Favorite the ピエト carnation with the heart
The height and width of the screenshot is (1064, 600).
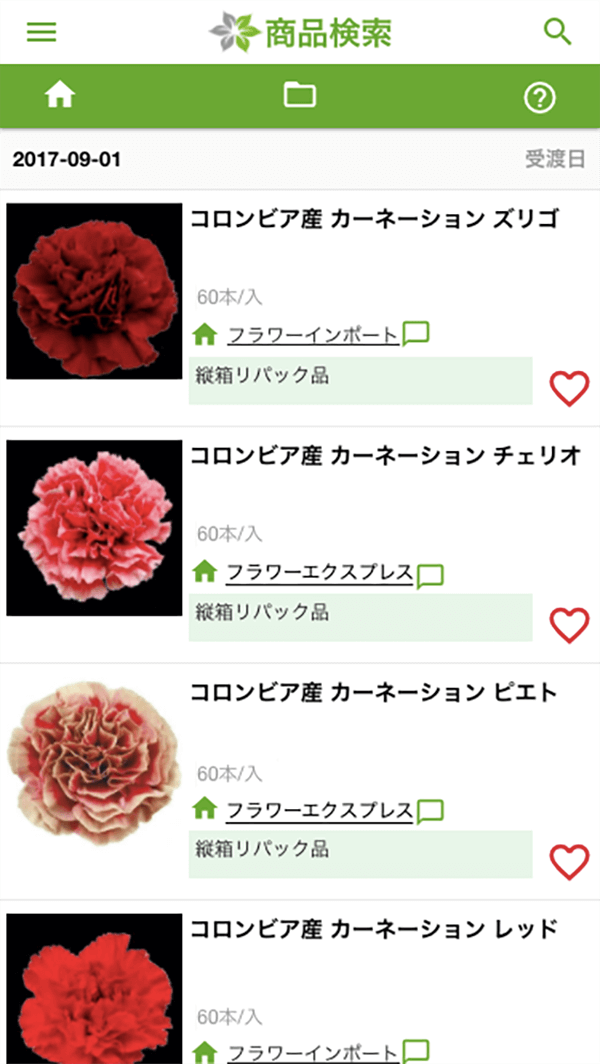(569, 862)
